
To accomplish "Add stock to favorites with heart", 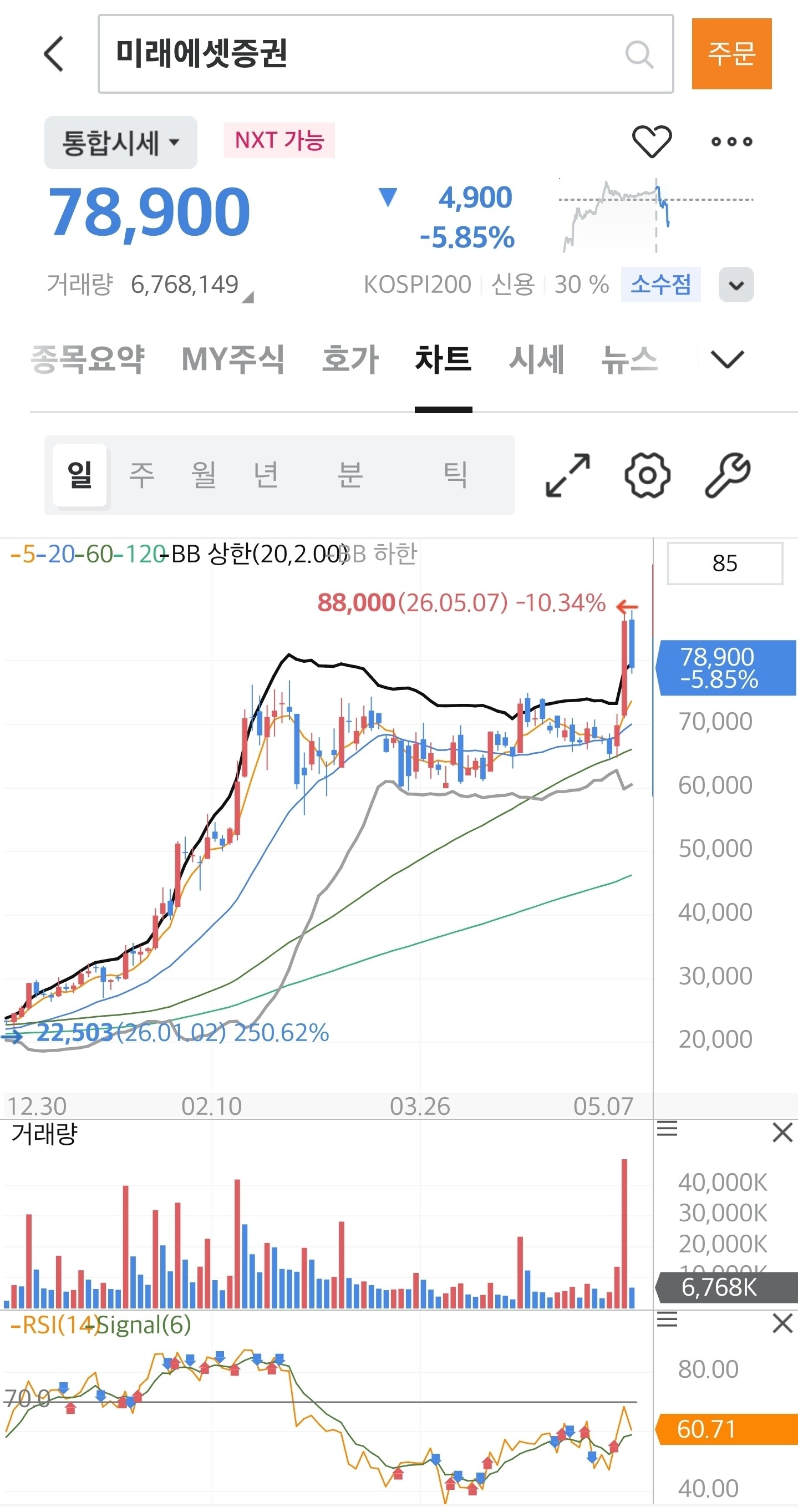I will click(651, 141).
